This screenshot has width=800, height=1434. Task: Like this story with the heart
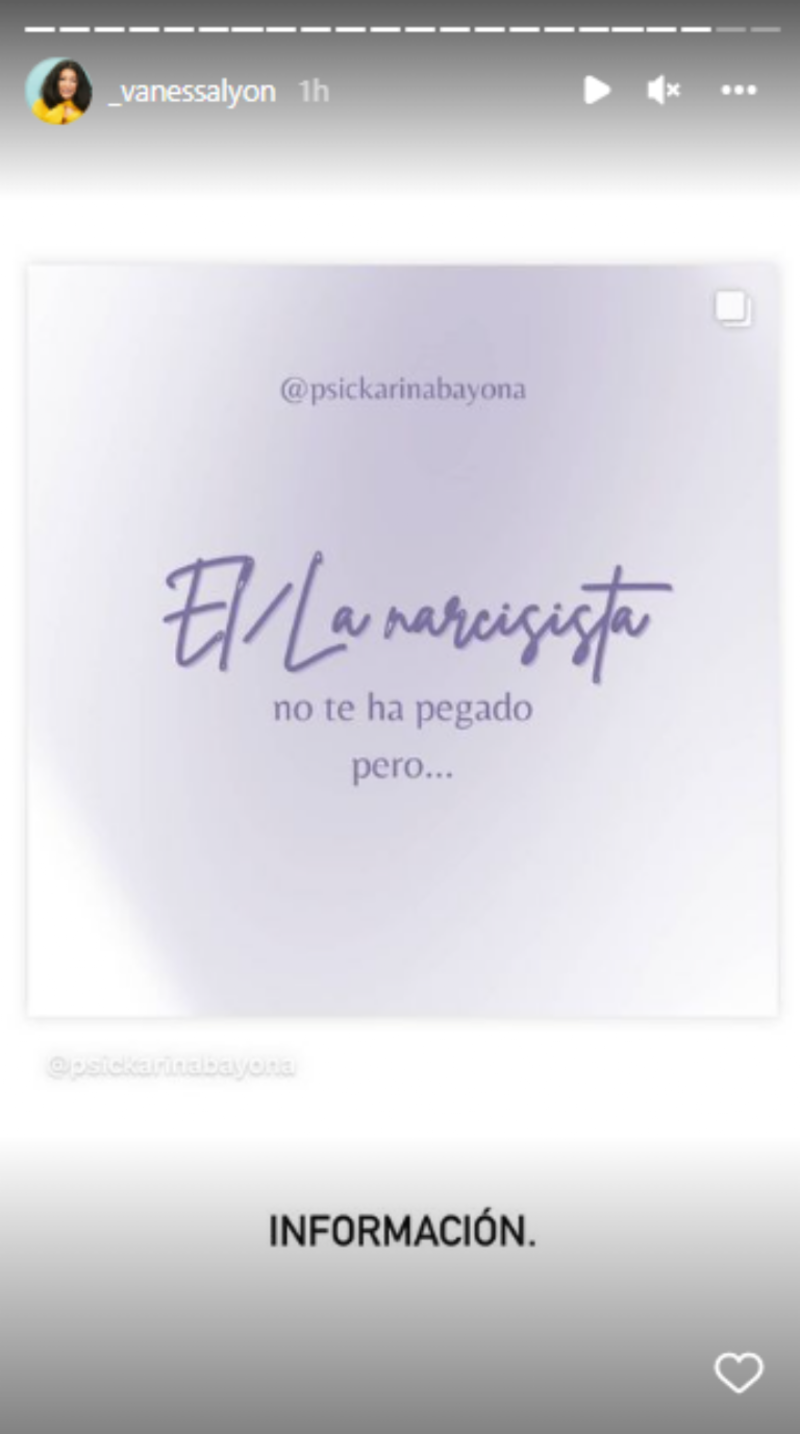[x=739, y=1372]
